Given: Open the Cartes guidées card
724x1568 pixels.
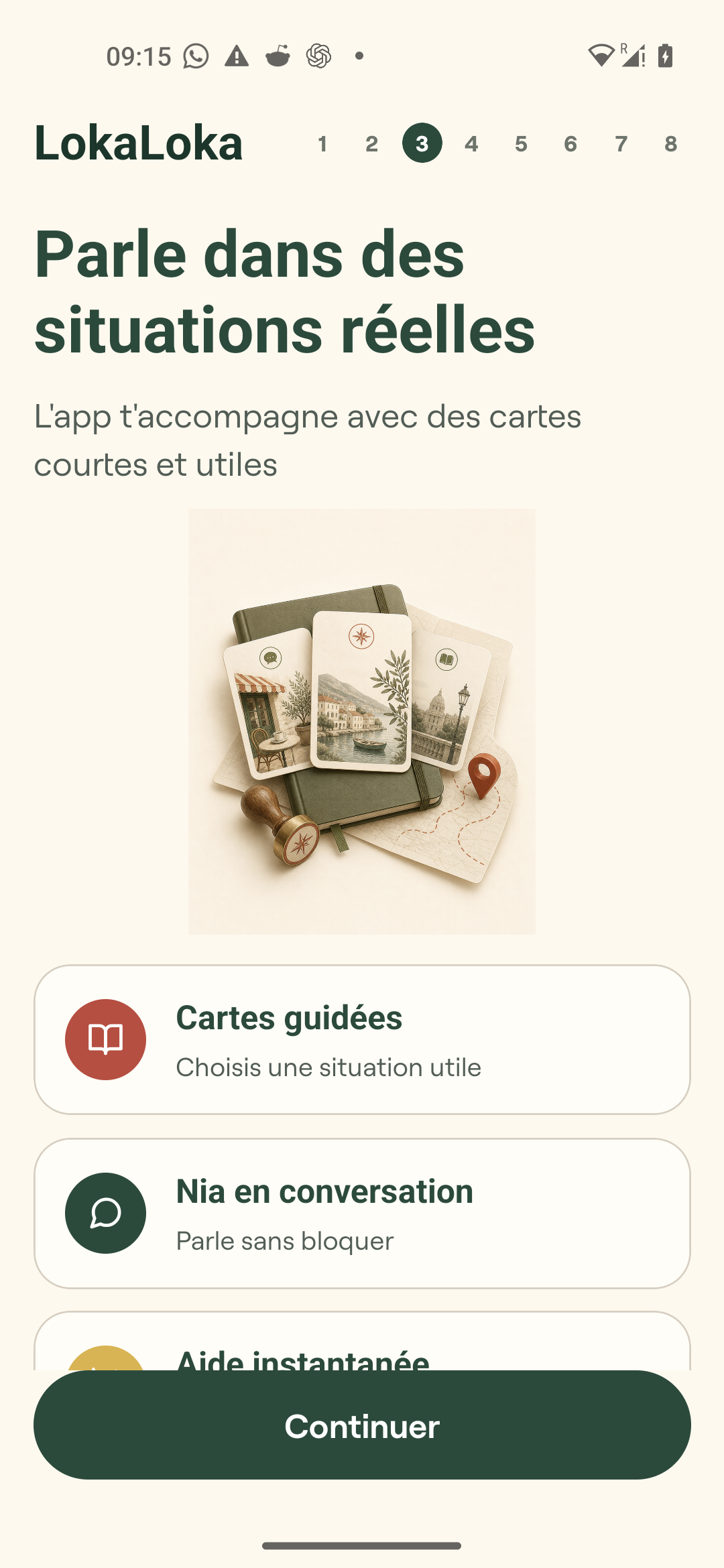Looking at the screenshot, I should tap(362, 1039).
